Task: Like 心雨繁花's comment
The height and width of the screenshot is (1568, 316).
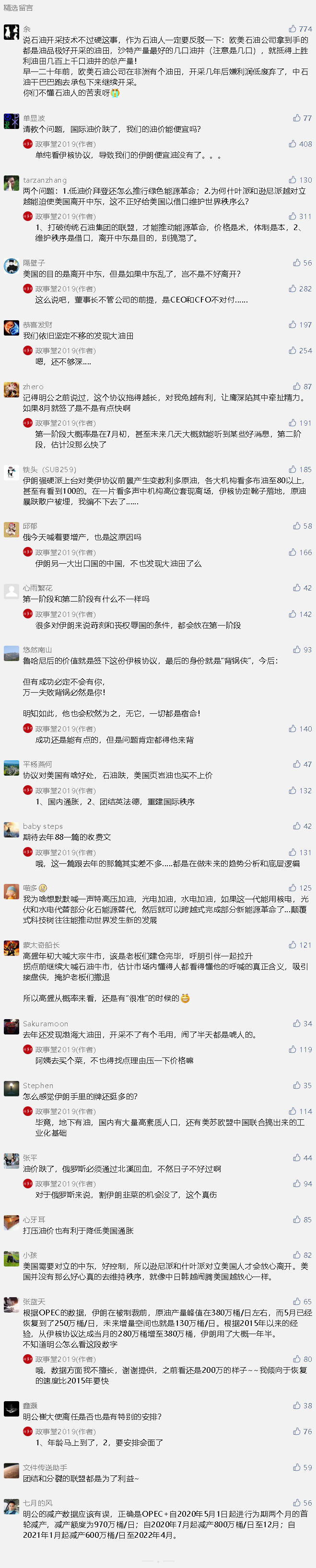Action: click(x=296, y=588)
